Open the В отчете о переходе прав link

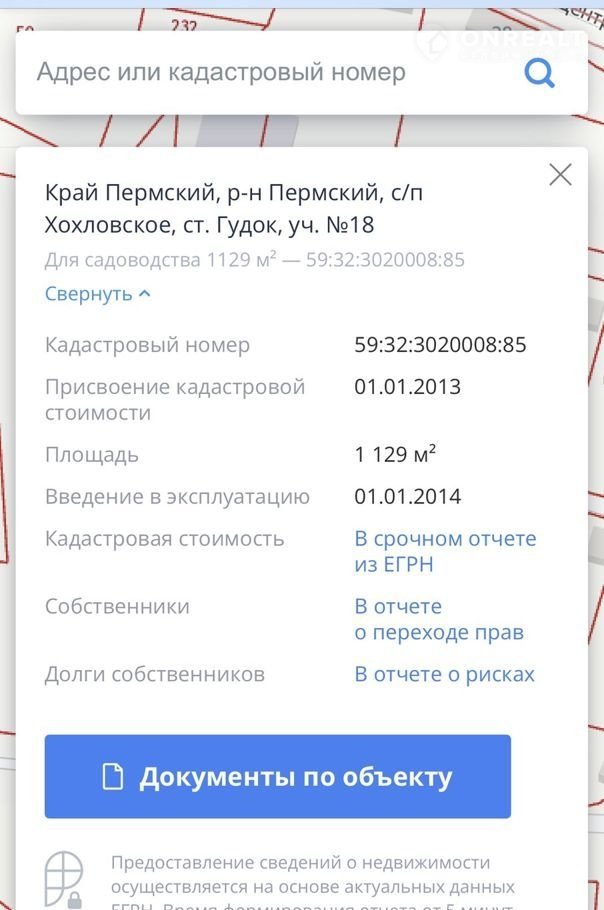[x=439, y=619]
